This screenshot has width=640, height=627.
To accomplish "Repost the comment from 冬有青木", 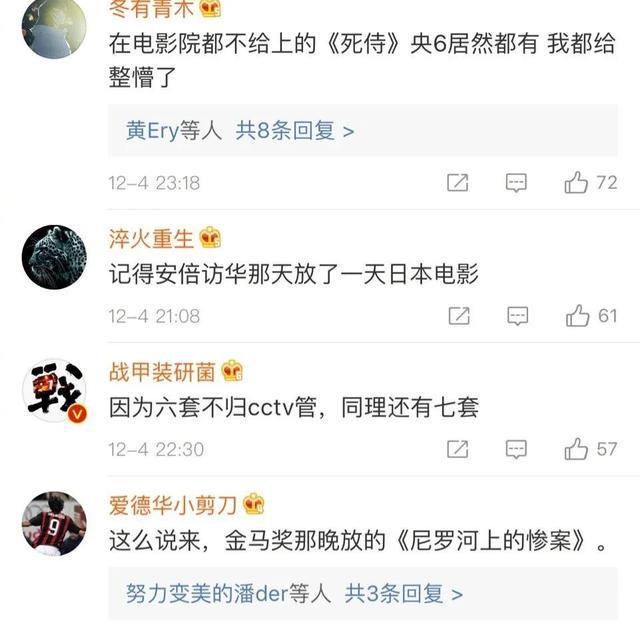I will point(458,182).
